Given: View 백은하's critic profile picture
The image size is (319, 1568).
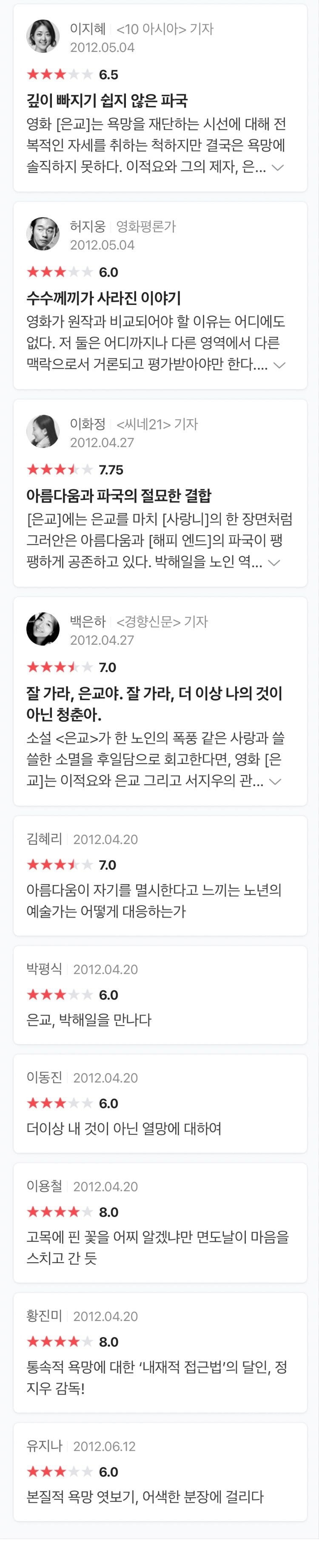Looking at the screenshot, I should 43,629.
